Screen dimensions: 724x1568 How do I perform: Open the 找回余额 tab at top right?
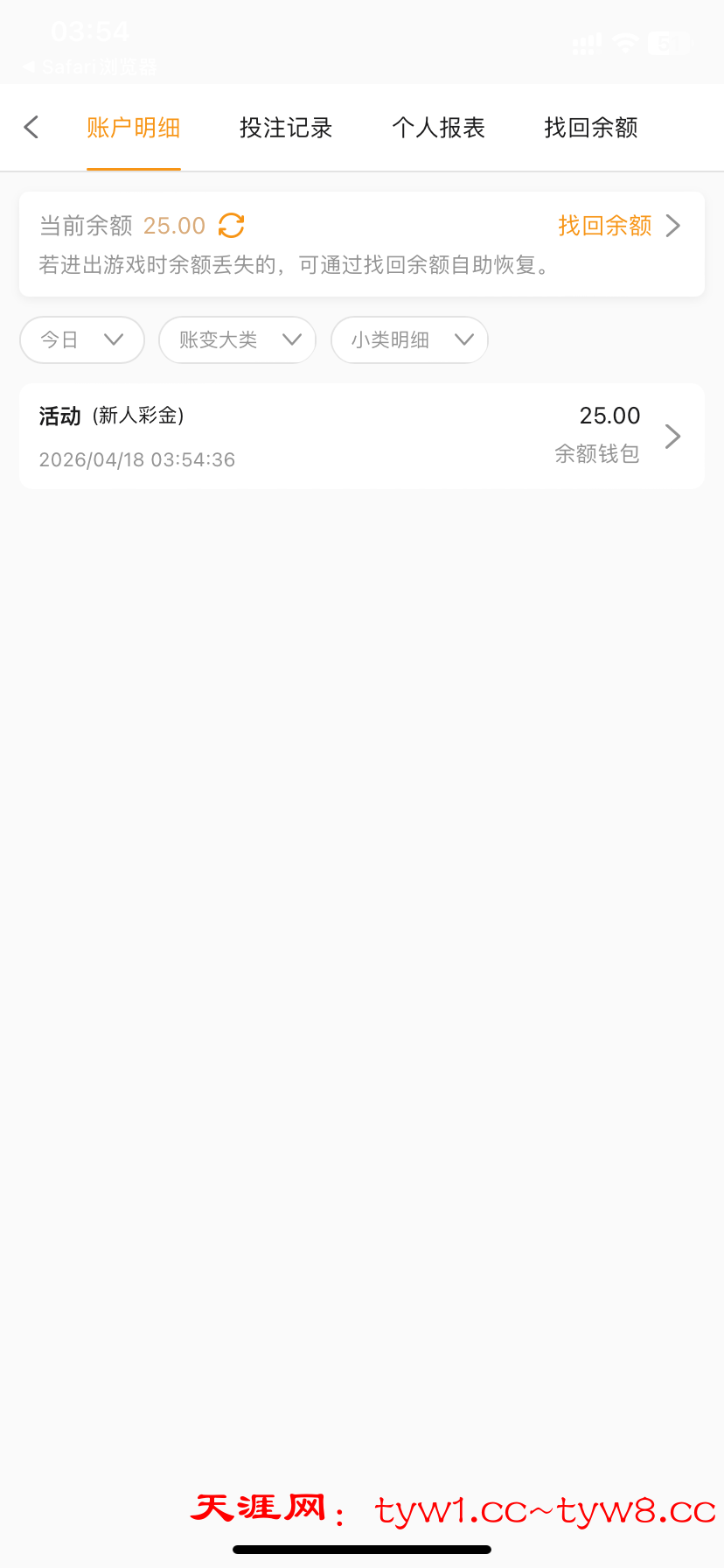[590, 127]
